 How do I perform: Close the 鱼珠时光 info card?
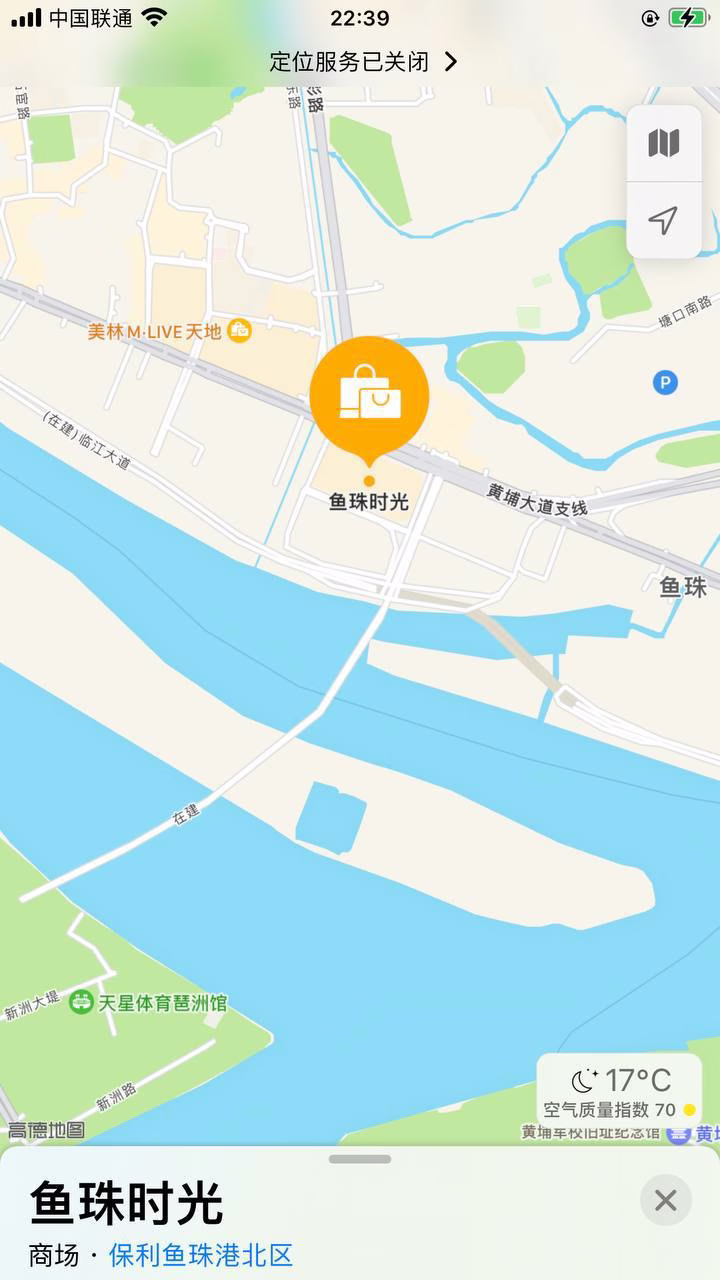coord(665,1201)
